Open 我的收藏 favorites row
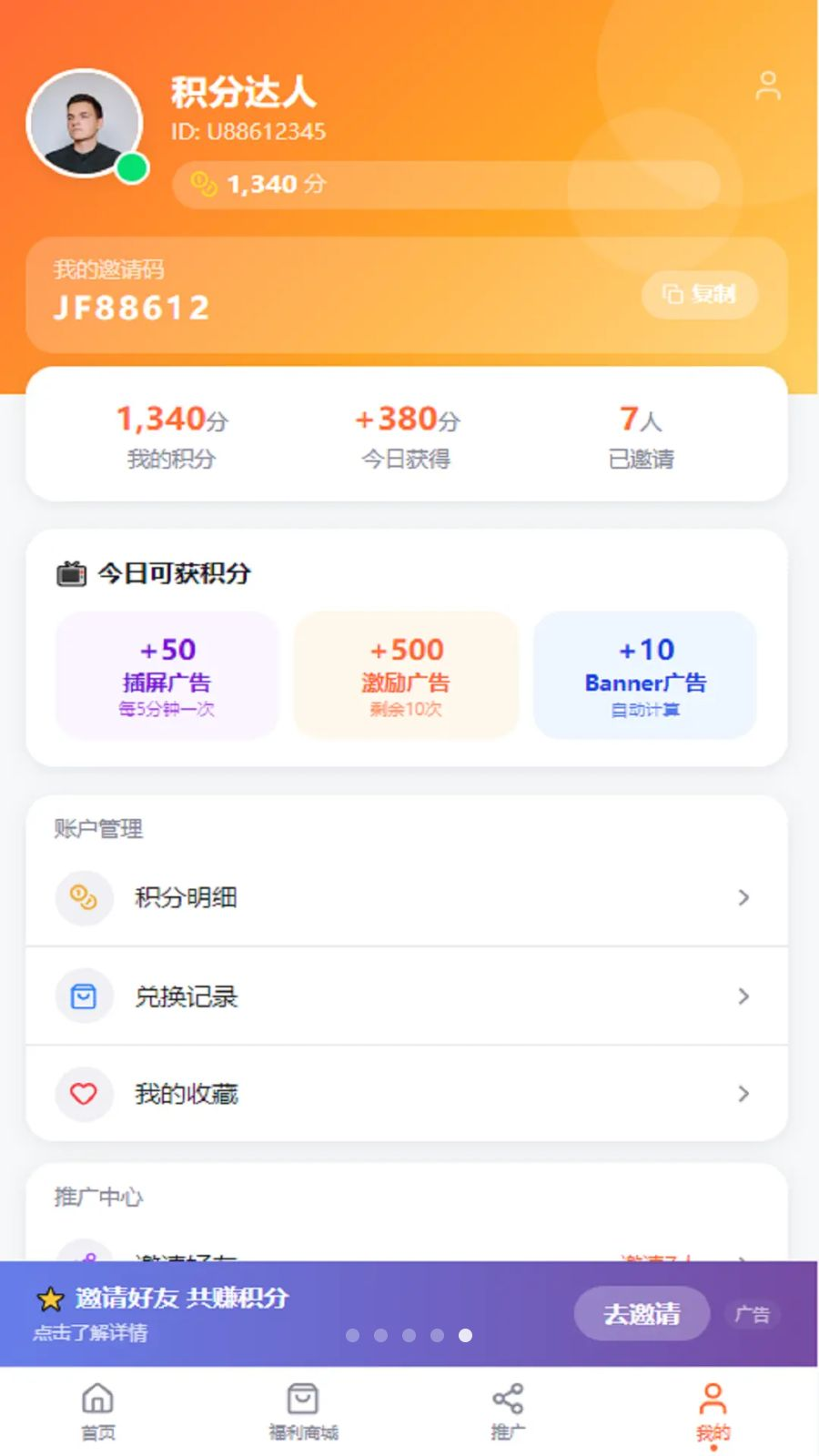 [x=407, y=1093]
